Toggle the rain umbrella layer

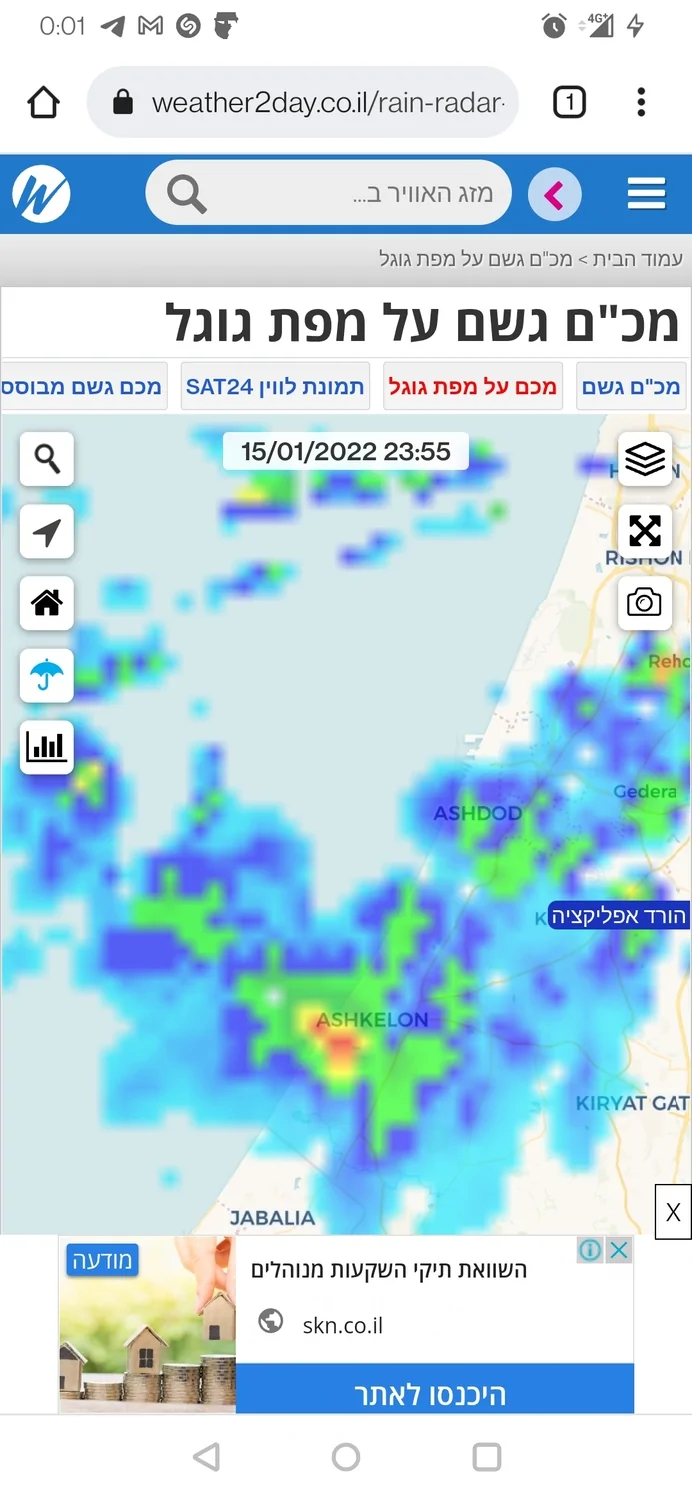coord(47,675)
